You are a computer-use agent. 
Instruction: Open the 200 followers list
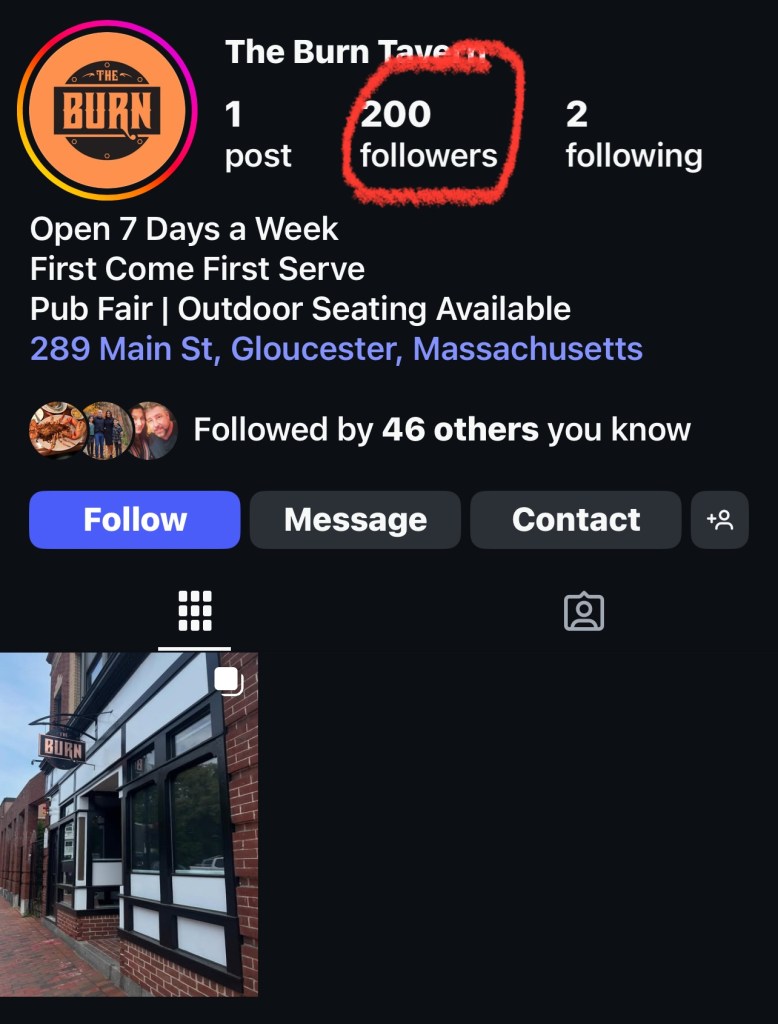click(428, 134)
